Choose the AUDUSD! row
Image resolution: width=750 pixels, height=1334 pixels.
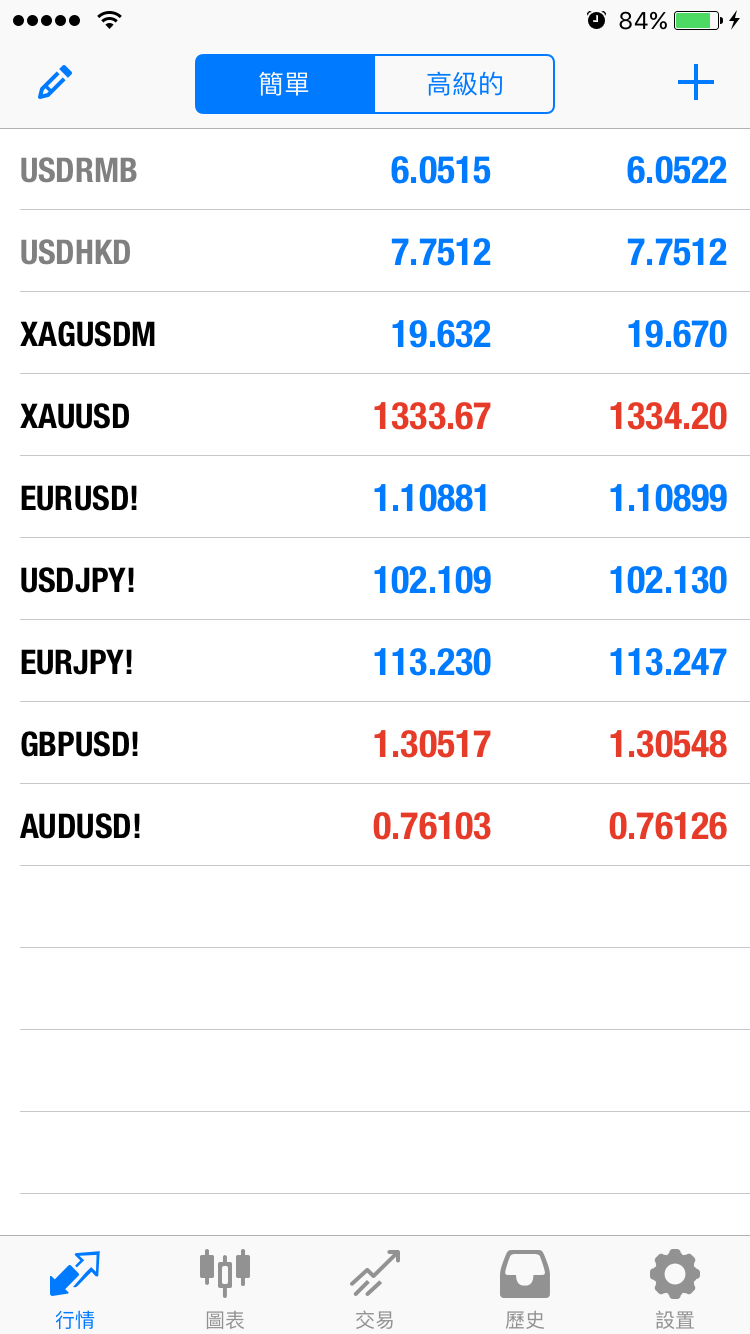[375, 825]
